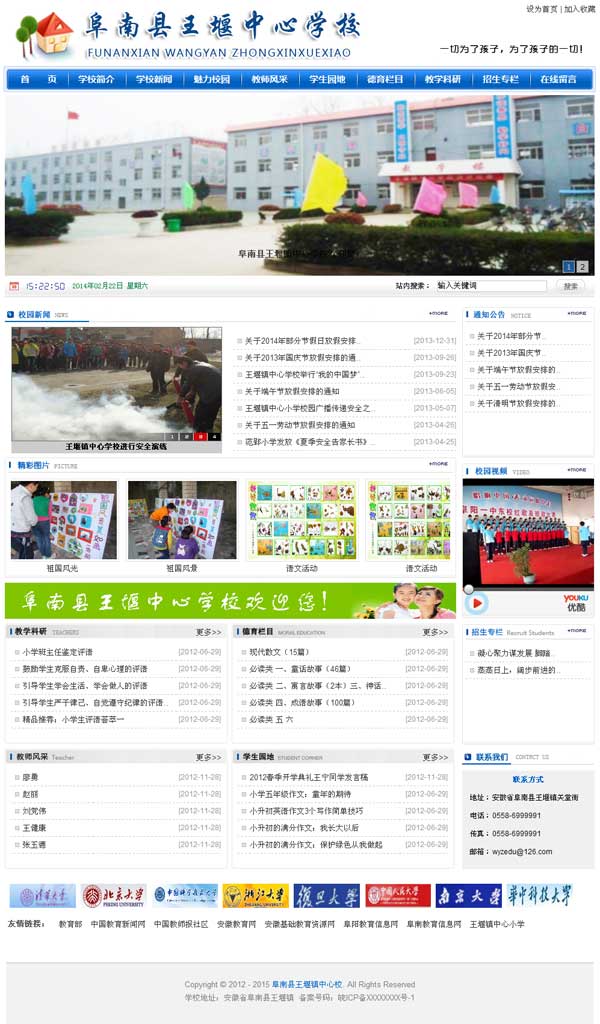Open the 教育部 friendly link
This screenshot has width=600, height=1024.
[x=70, y=924]
